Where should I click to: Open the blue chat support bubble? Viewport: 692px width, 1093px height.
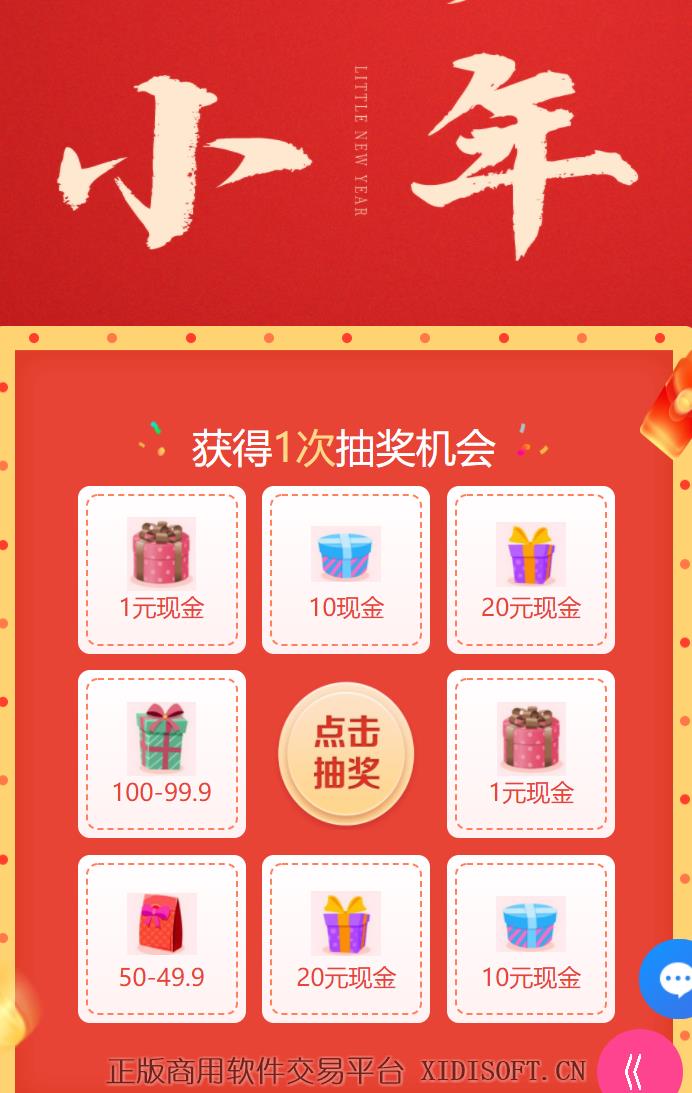point(671,979)
